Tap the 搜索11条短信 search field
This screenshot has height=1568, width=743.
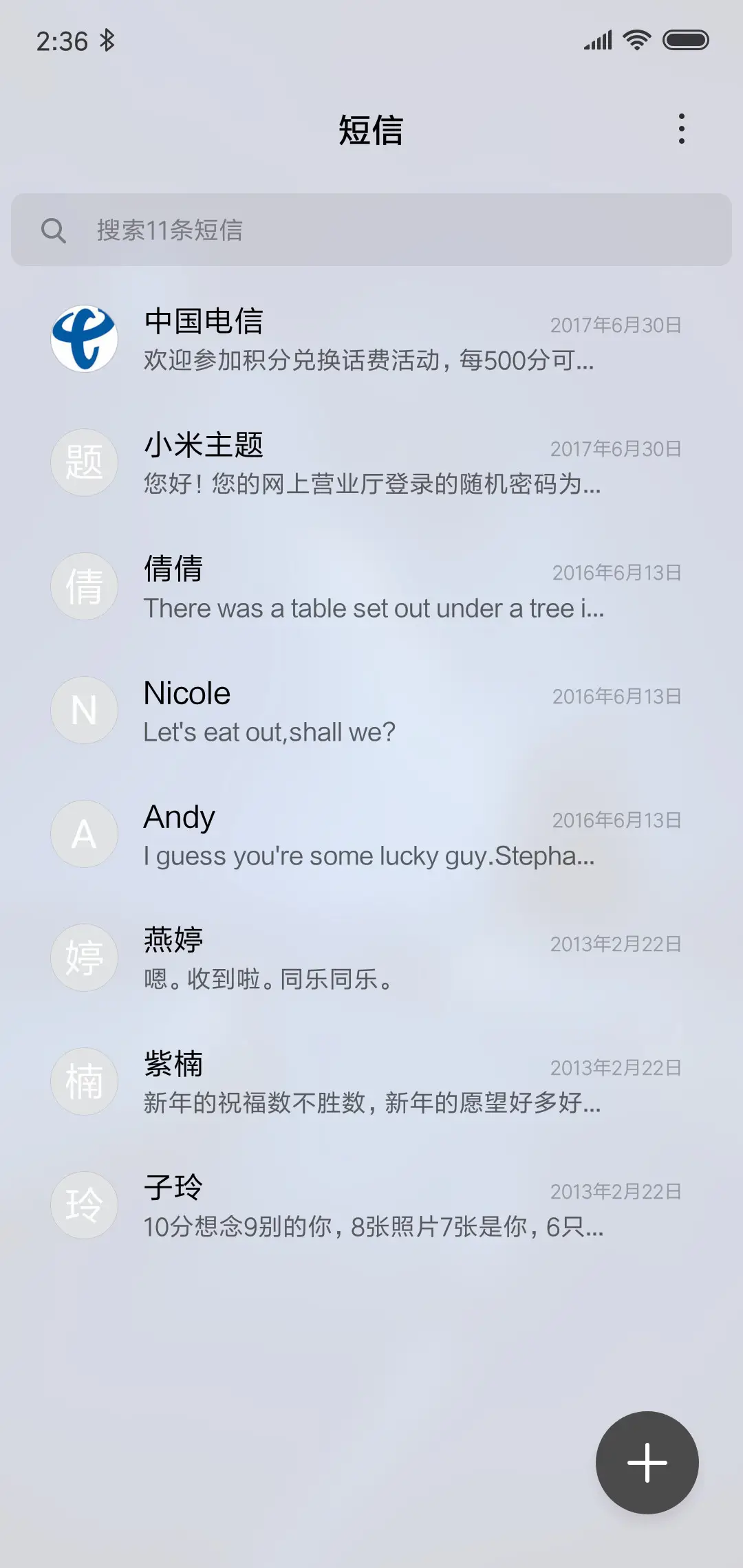[371, 230]
